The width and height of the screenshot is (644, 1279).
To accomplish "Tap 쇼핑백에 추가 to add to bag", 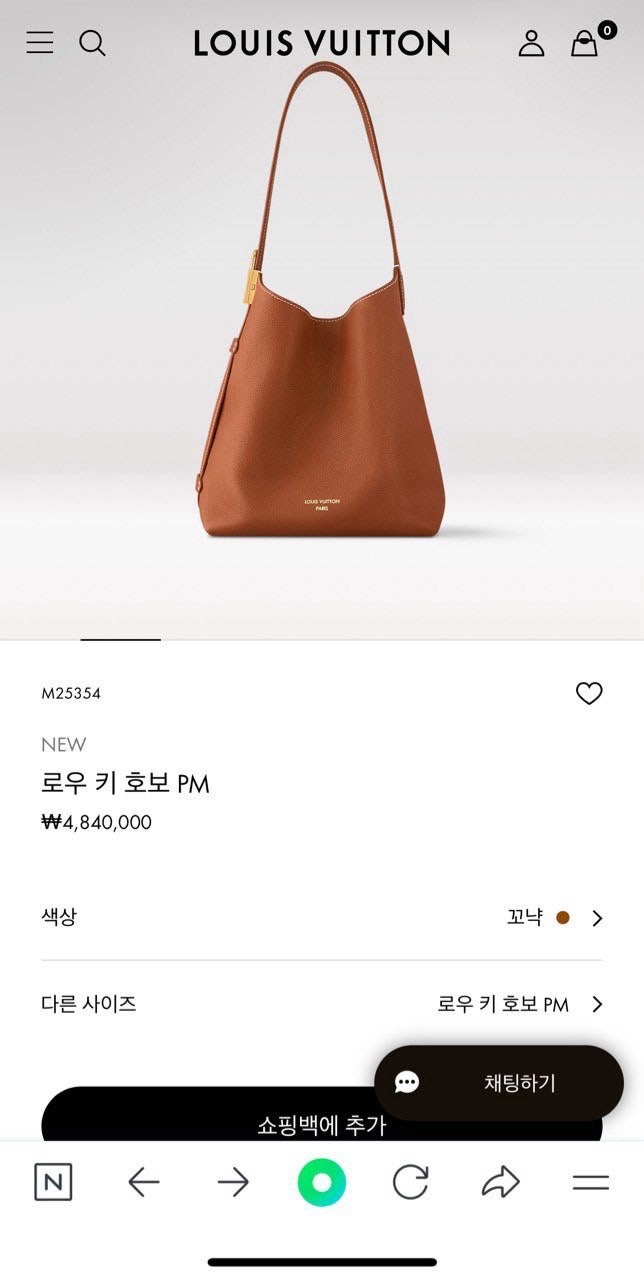I will click(x=200, y=1122).
